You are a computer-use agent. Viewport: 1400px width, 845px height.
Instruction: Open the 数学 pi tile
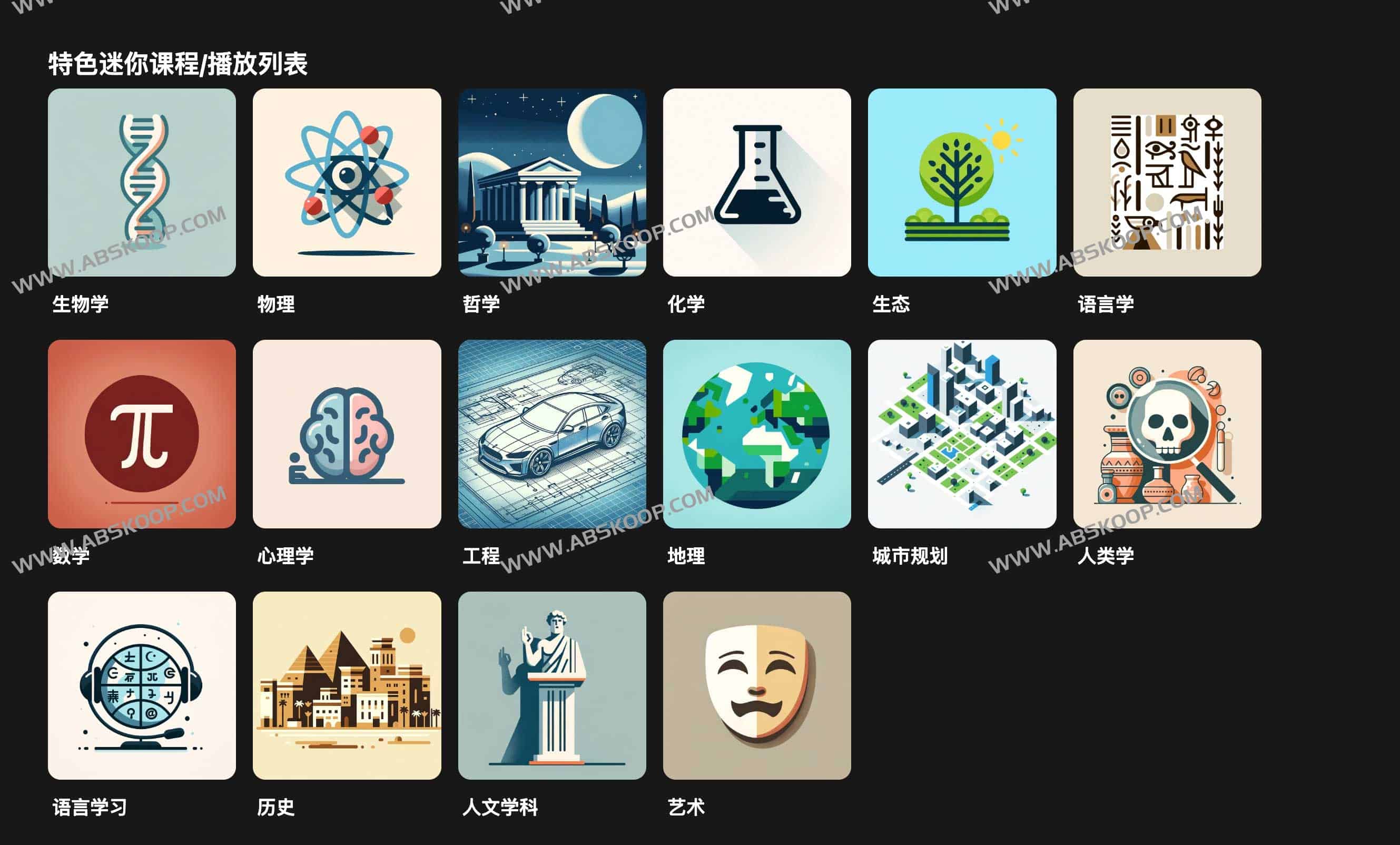[x=142, y=434]
